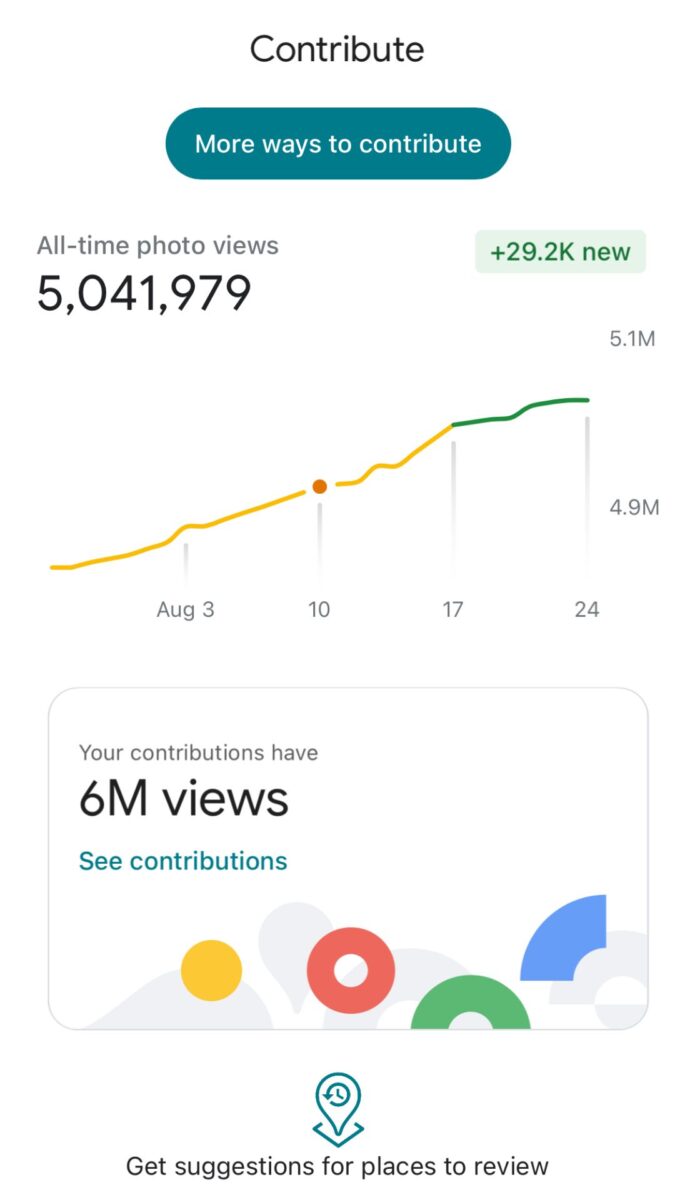This screenshot has width=675, height=1200.
Task: Tap the More ways to contribute button
Action: (338, 144)
